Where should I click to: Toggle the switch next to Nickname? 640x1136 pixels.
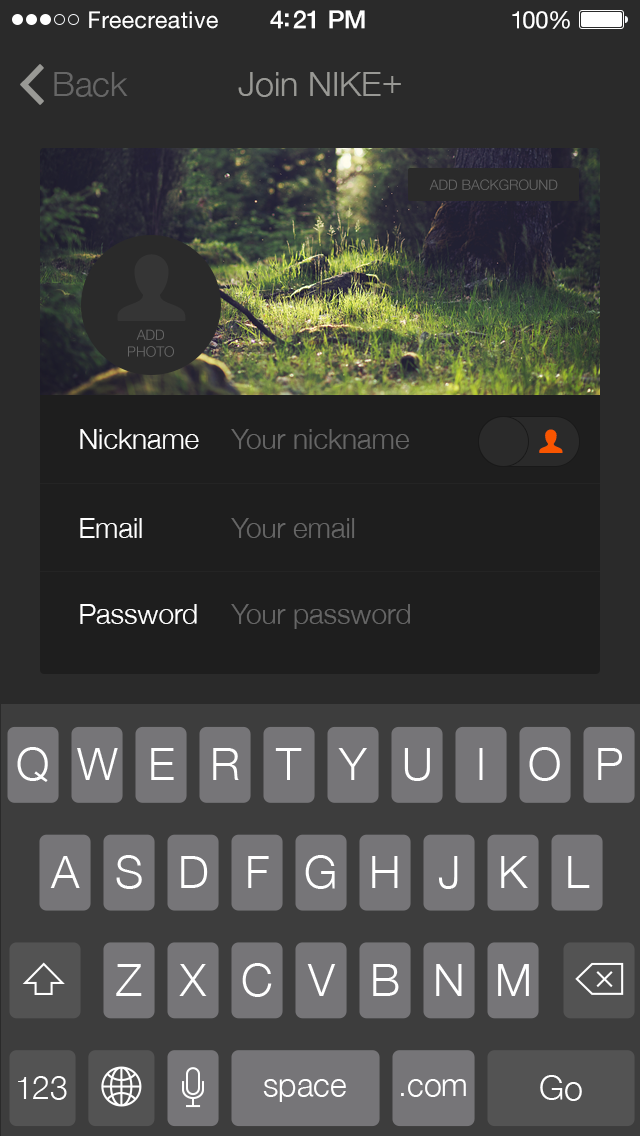[x=529, y=441]
